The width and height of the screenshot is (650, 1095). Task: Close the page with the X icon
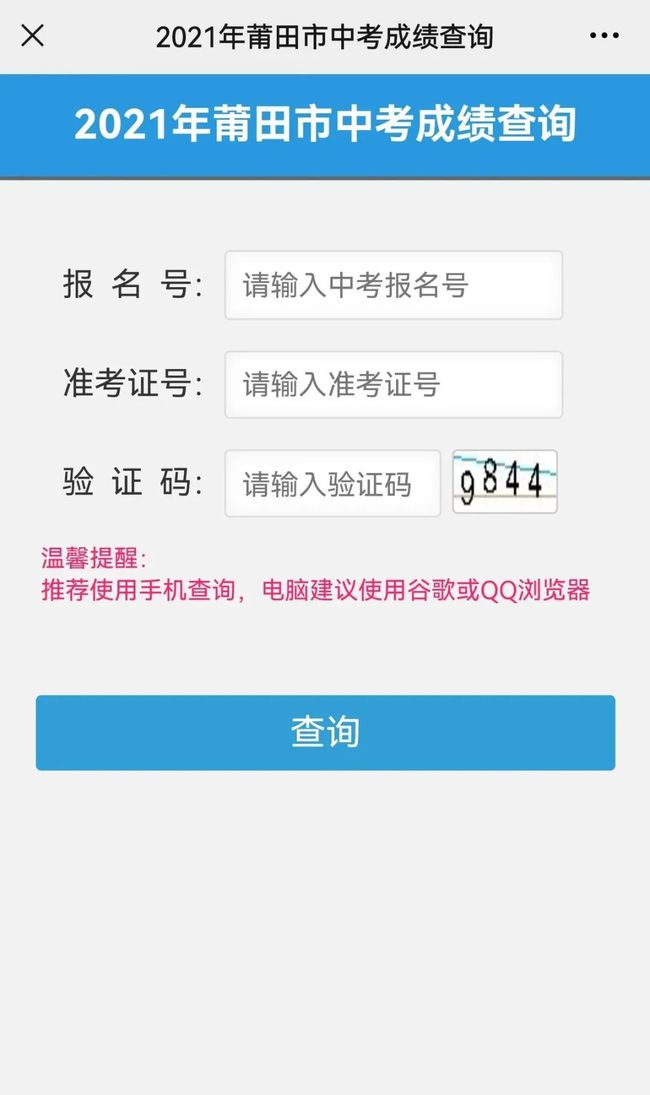(x=33, y=36)
